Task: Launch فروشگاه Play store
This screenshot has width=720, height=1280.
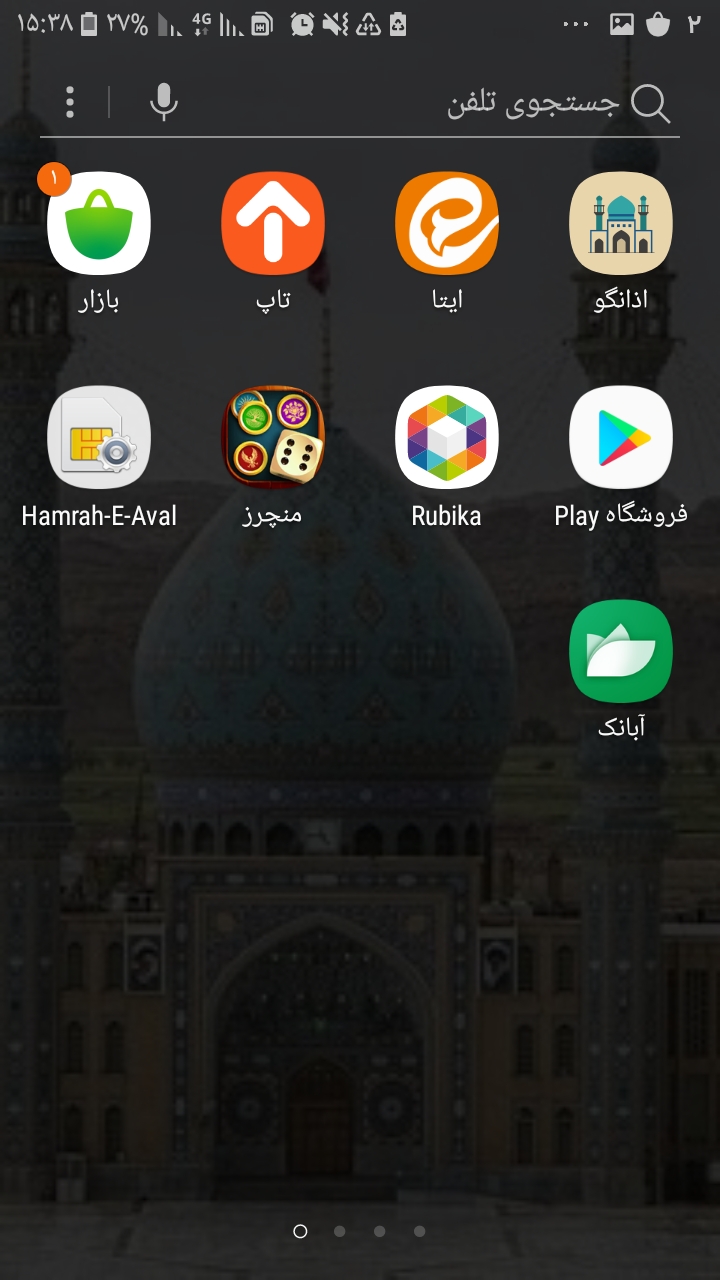Action: pos(621,437)
